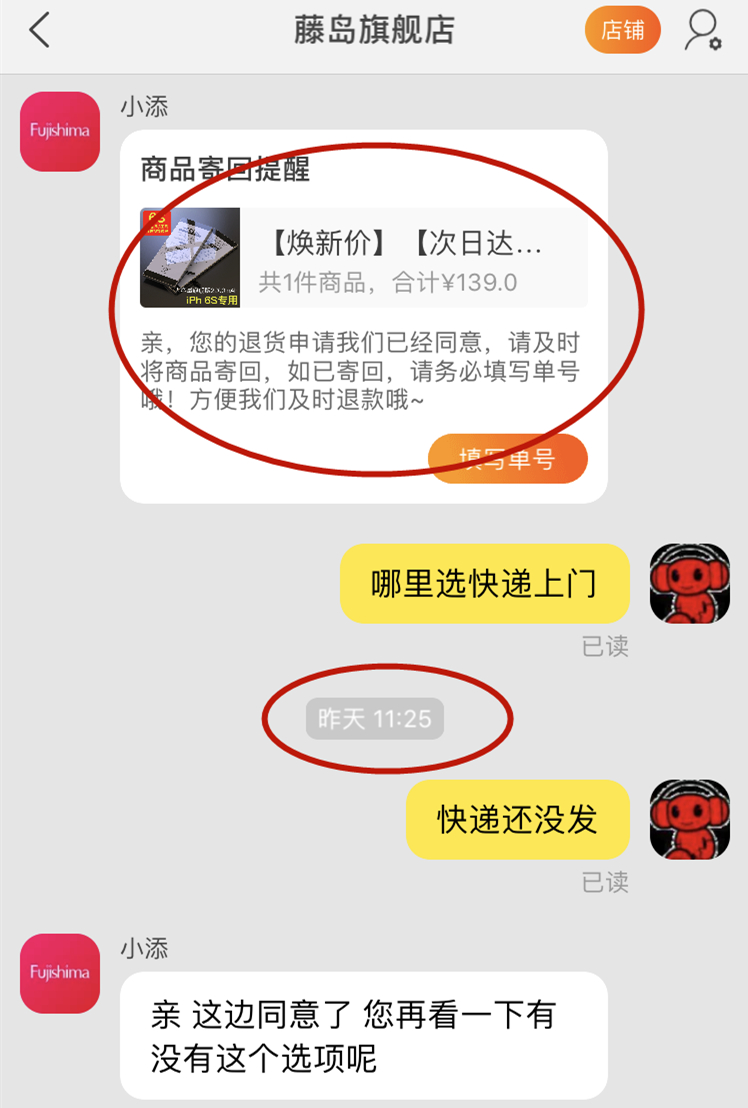Open the 店铺 store page
748x1108 pixels.
point(622,30)
